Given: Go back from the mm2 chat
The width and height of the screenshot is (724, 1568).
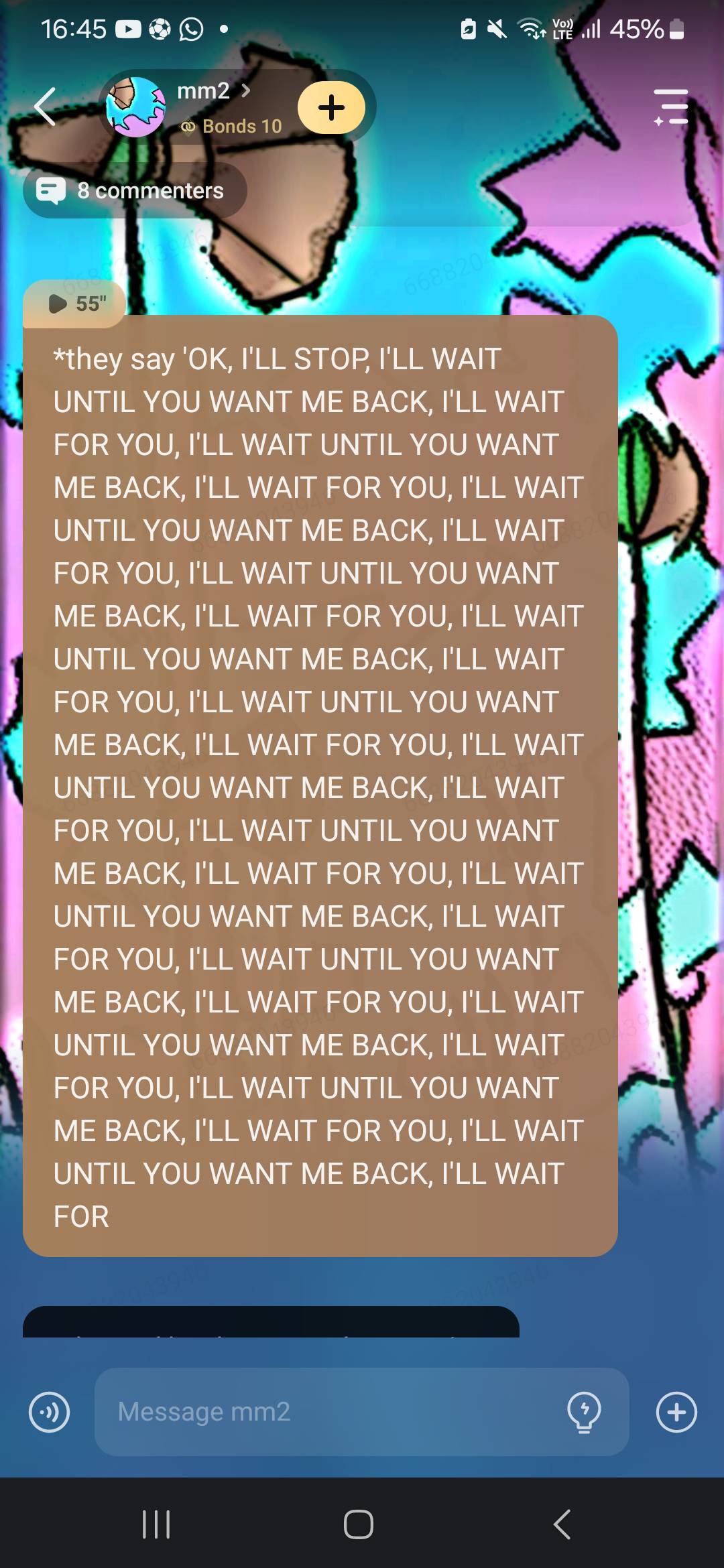Looking at the screenshot, I should tap(46, 107).
